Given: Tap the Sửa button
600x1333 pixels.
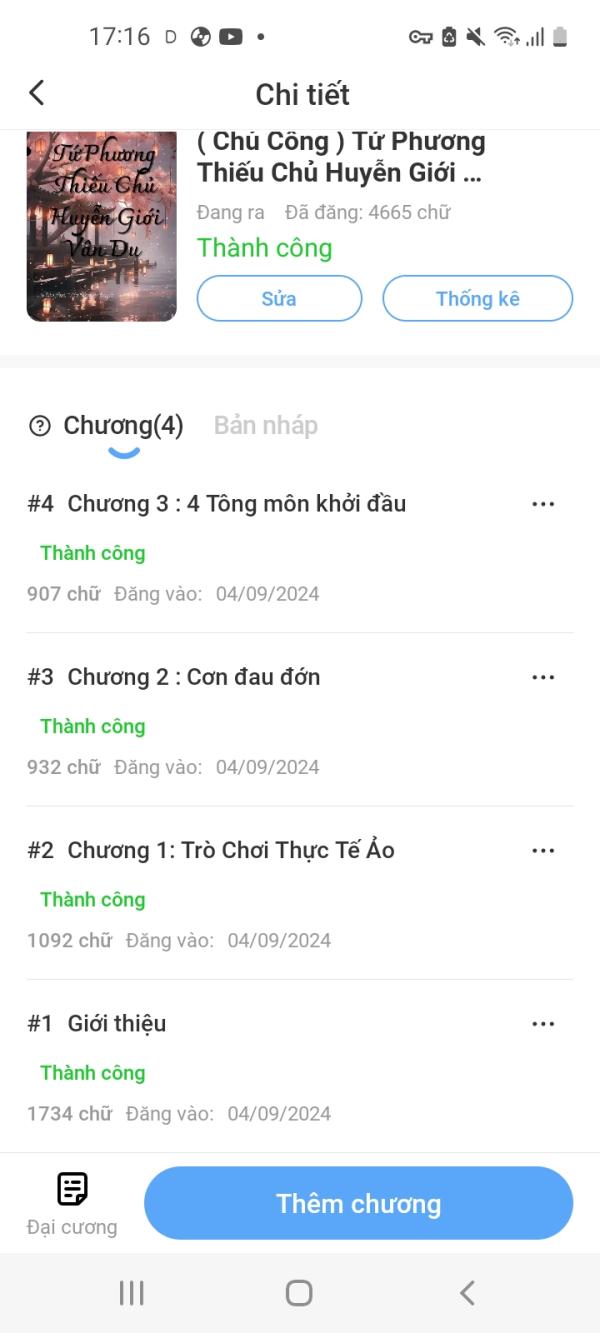Looking at the screenshot, I should tap(279, 298).
